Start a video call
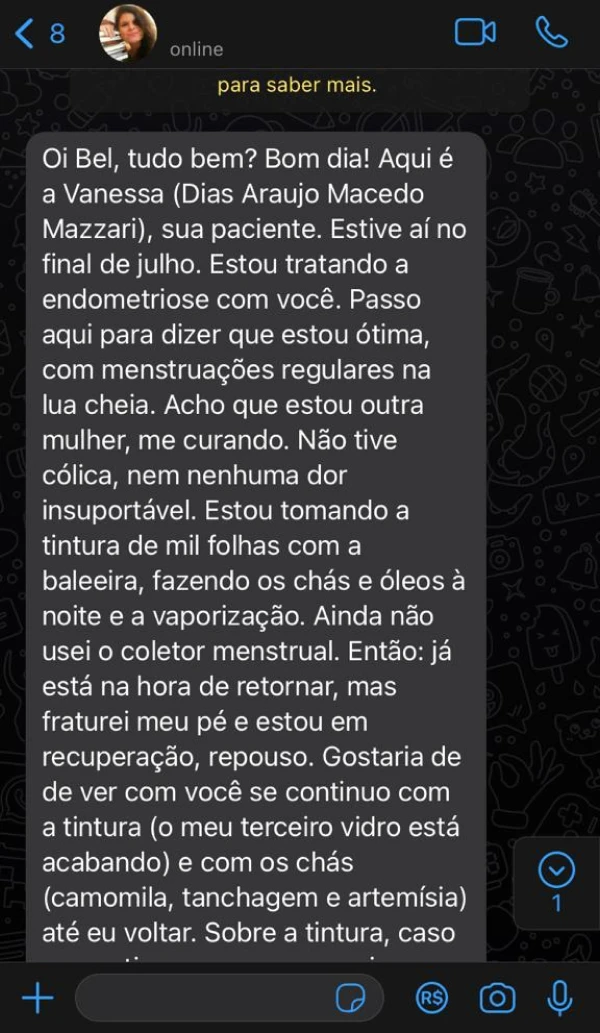 475,32
